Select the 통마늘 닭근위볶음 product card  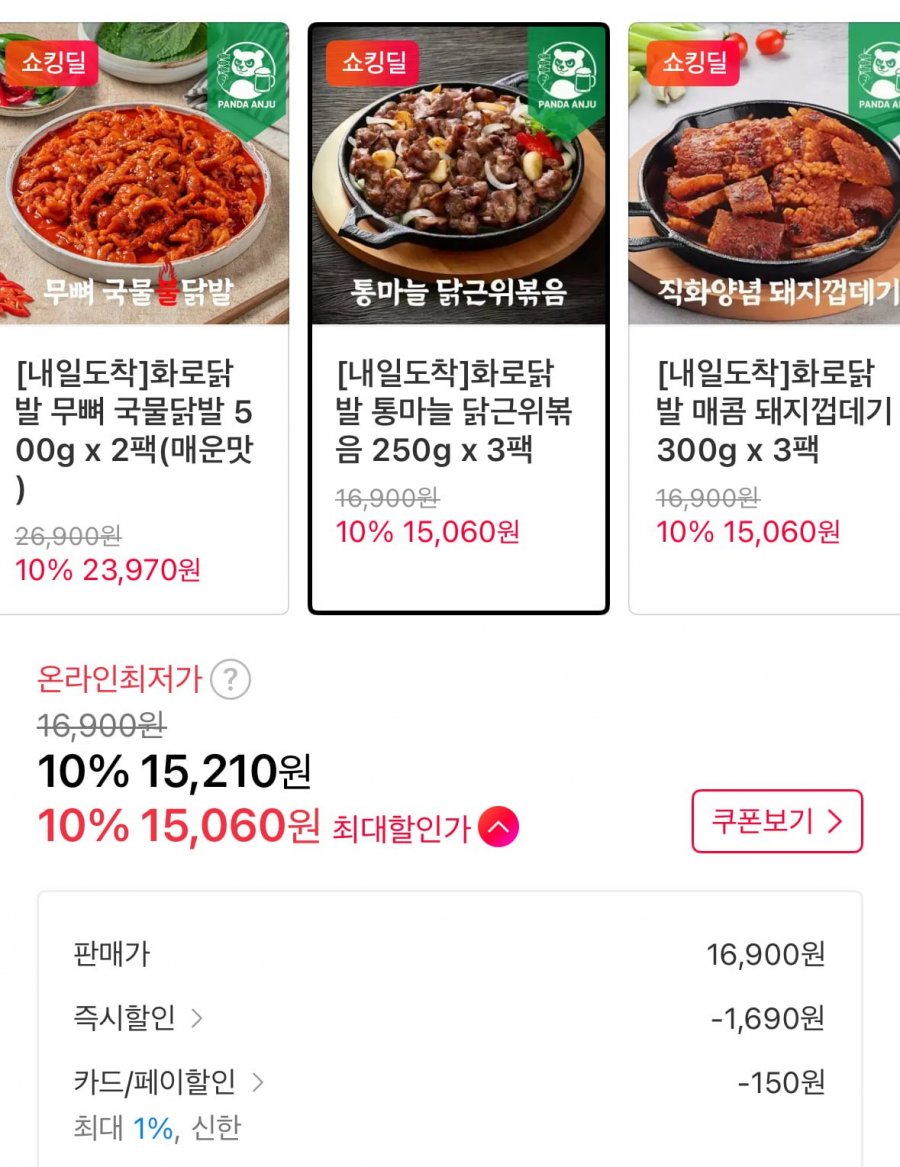(458, 318)
